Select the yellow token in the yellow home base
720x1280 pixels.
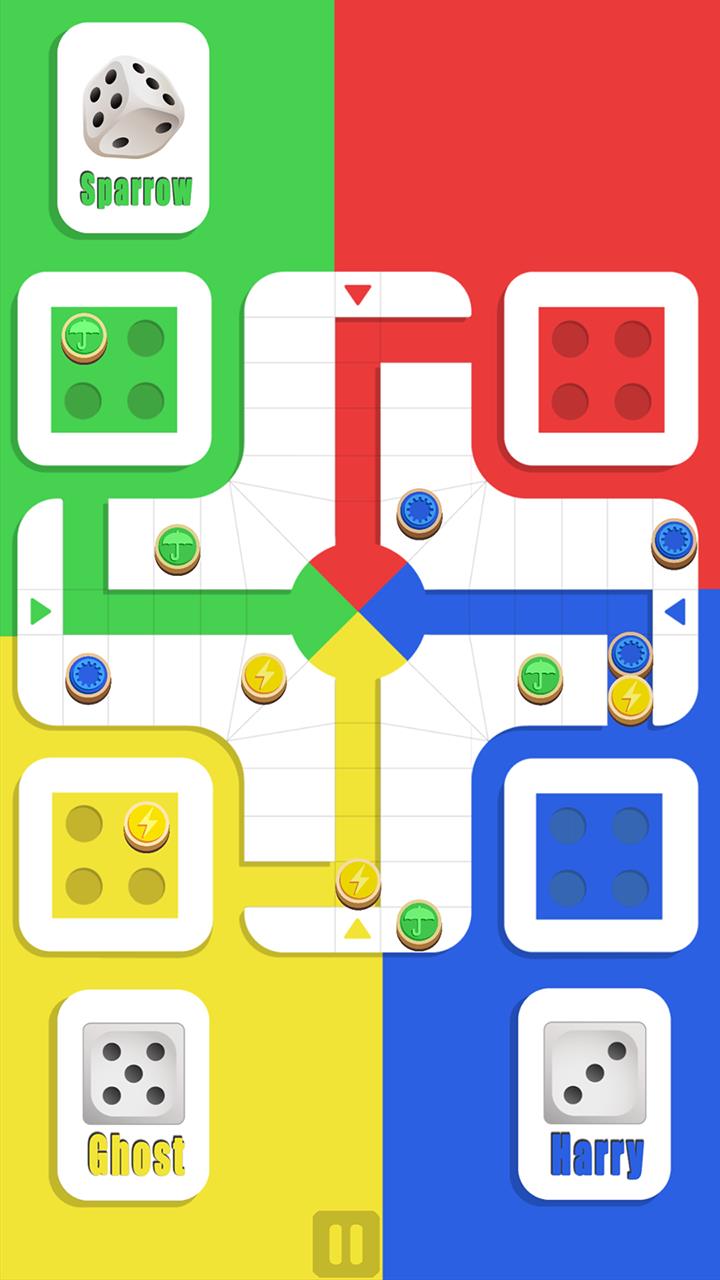point(147,826)
